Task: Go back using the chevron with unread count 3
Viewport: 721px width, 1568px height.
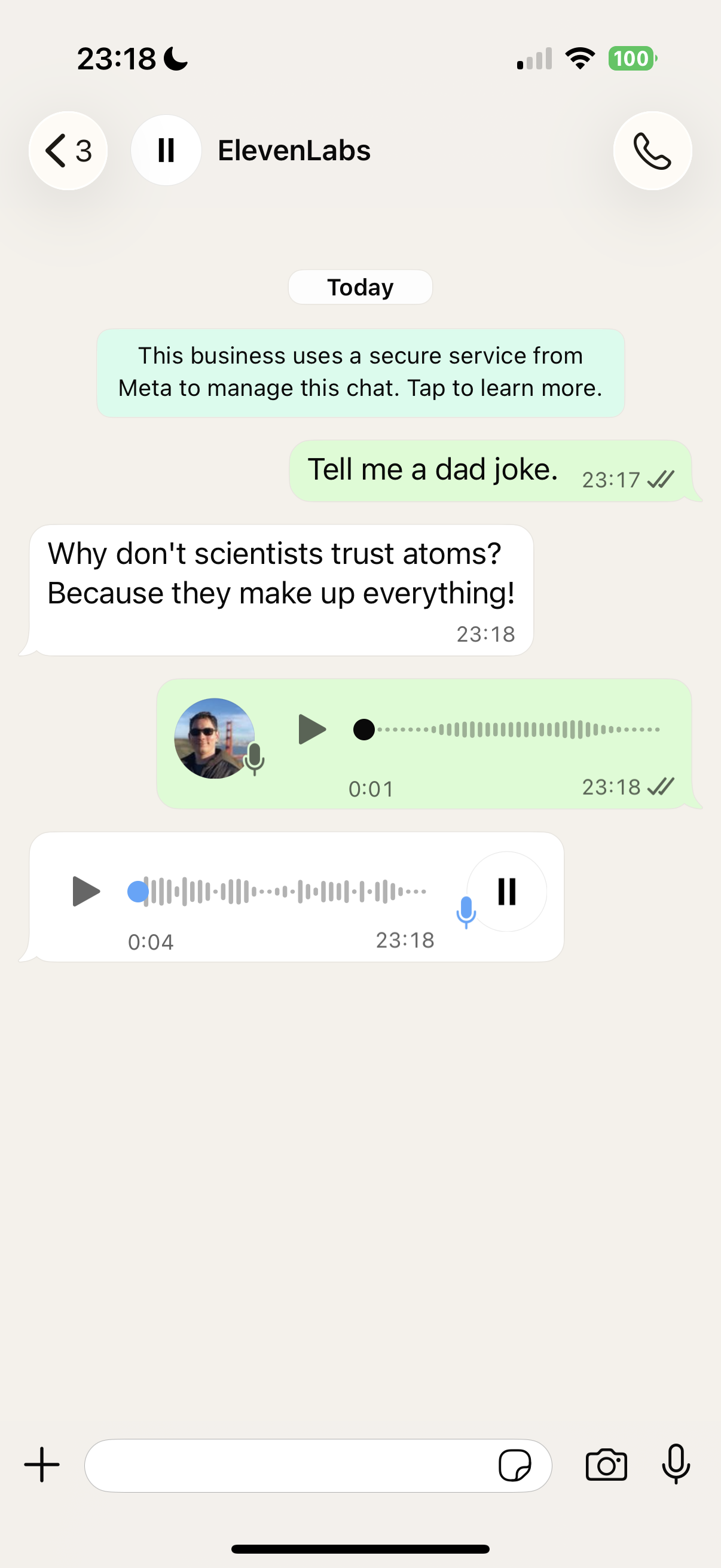Action: [x=67, y=150]
